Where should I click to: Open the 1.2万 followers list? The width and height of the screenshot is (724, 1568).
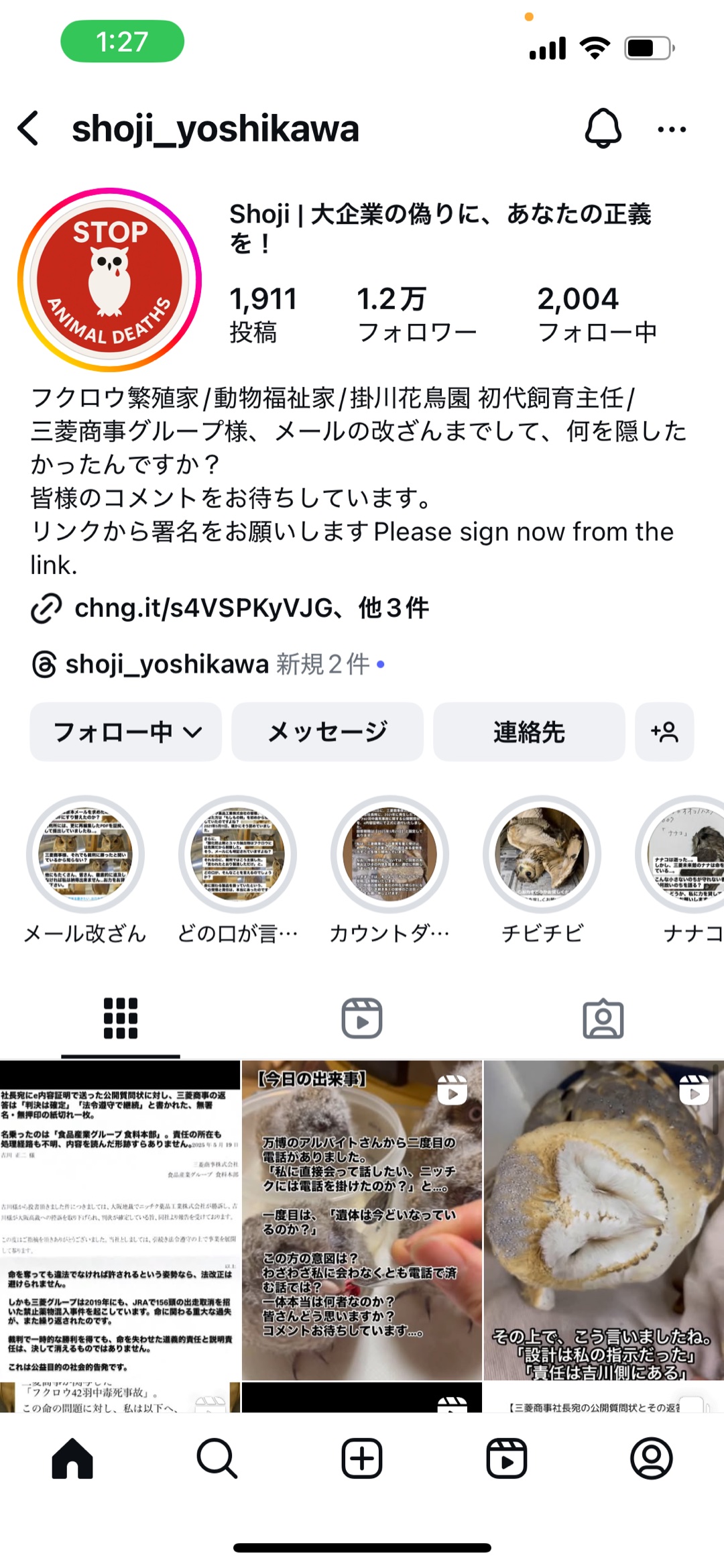coord(416,314)
